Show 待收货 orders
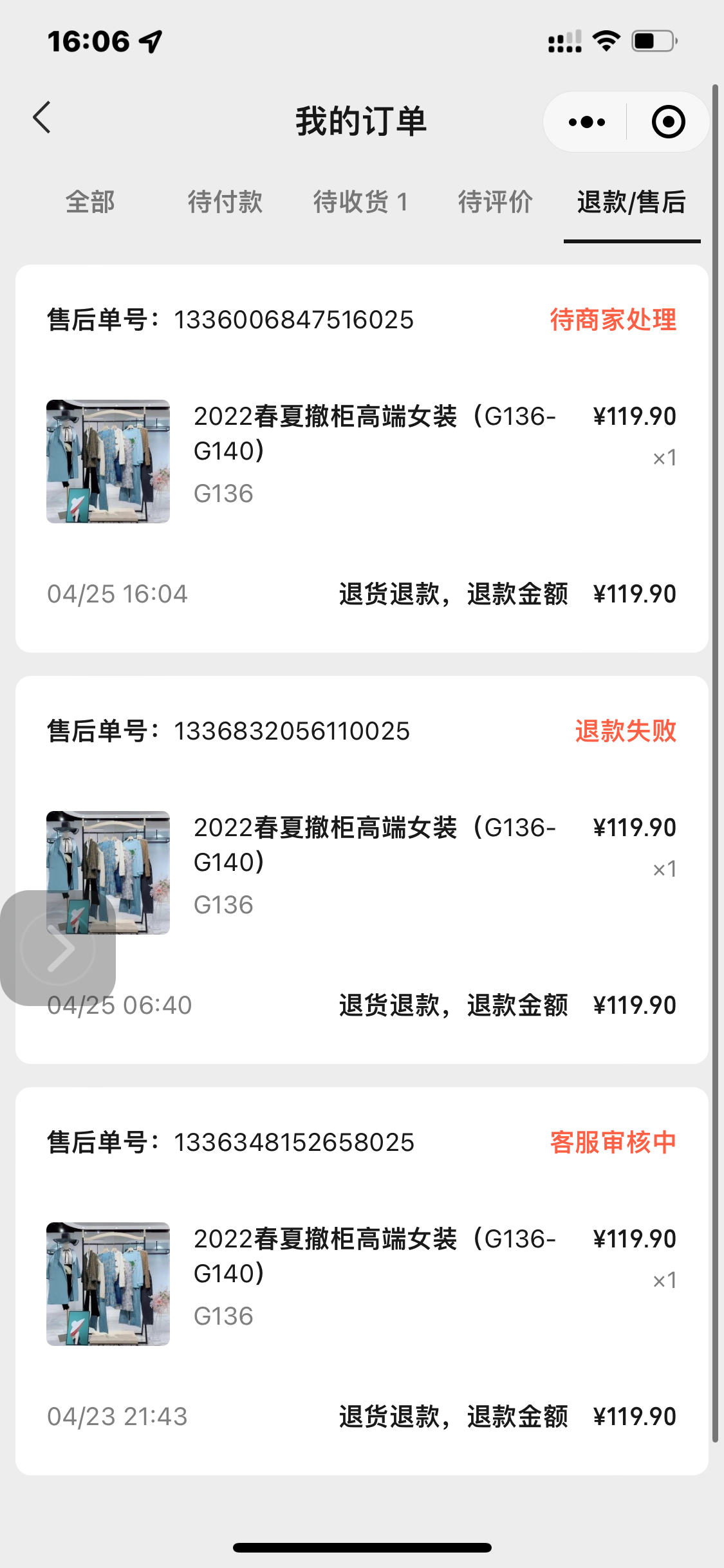Image resolution: width=724 pixels, height=1568 pixels. [360, 202]
